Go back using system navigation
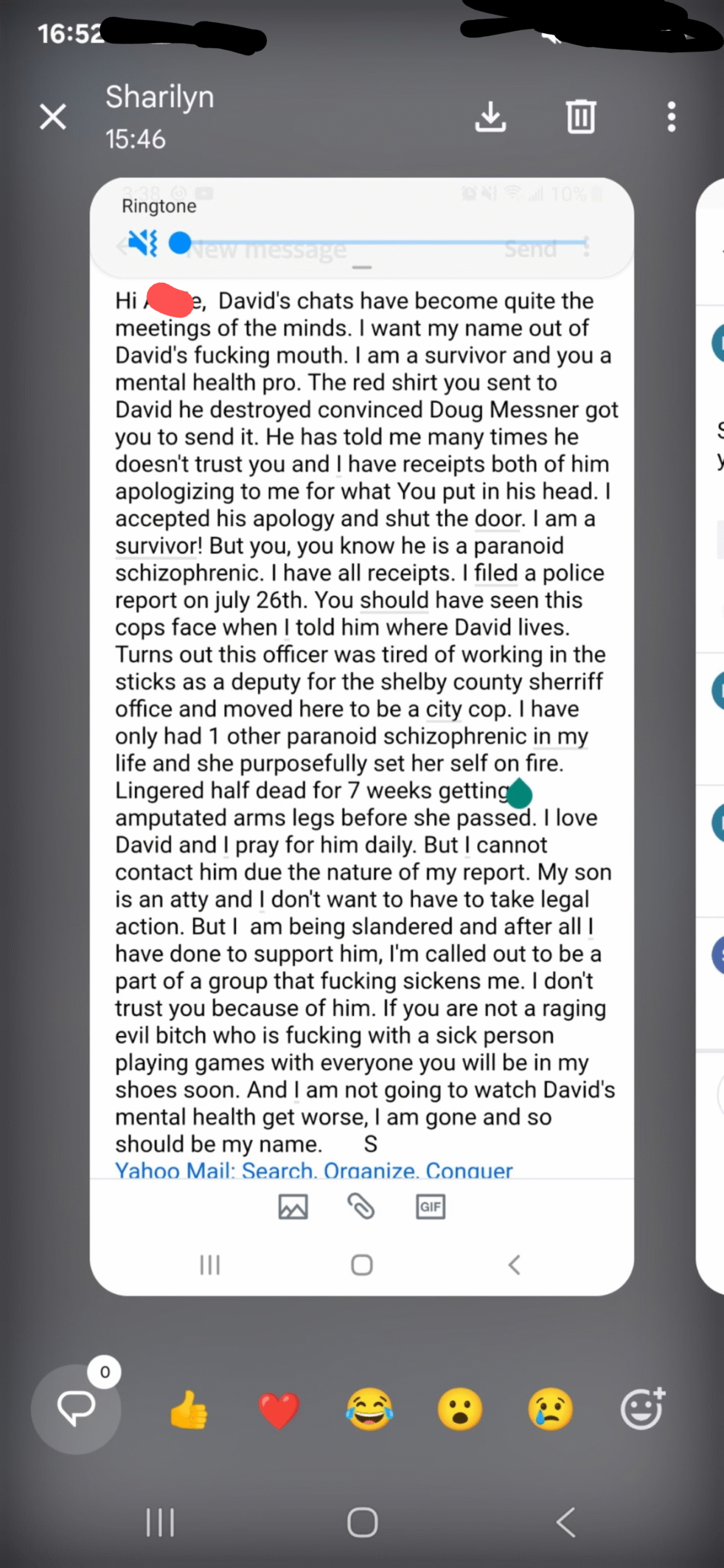The height and width of the screenshot is (1568, 724). pyautogui.click(x=565, y=1522)
